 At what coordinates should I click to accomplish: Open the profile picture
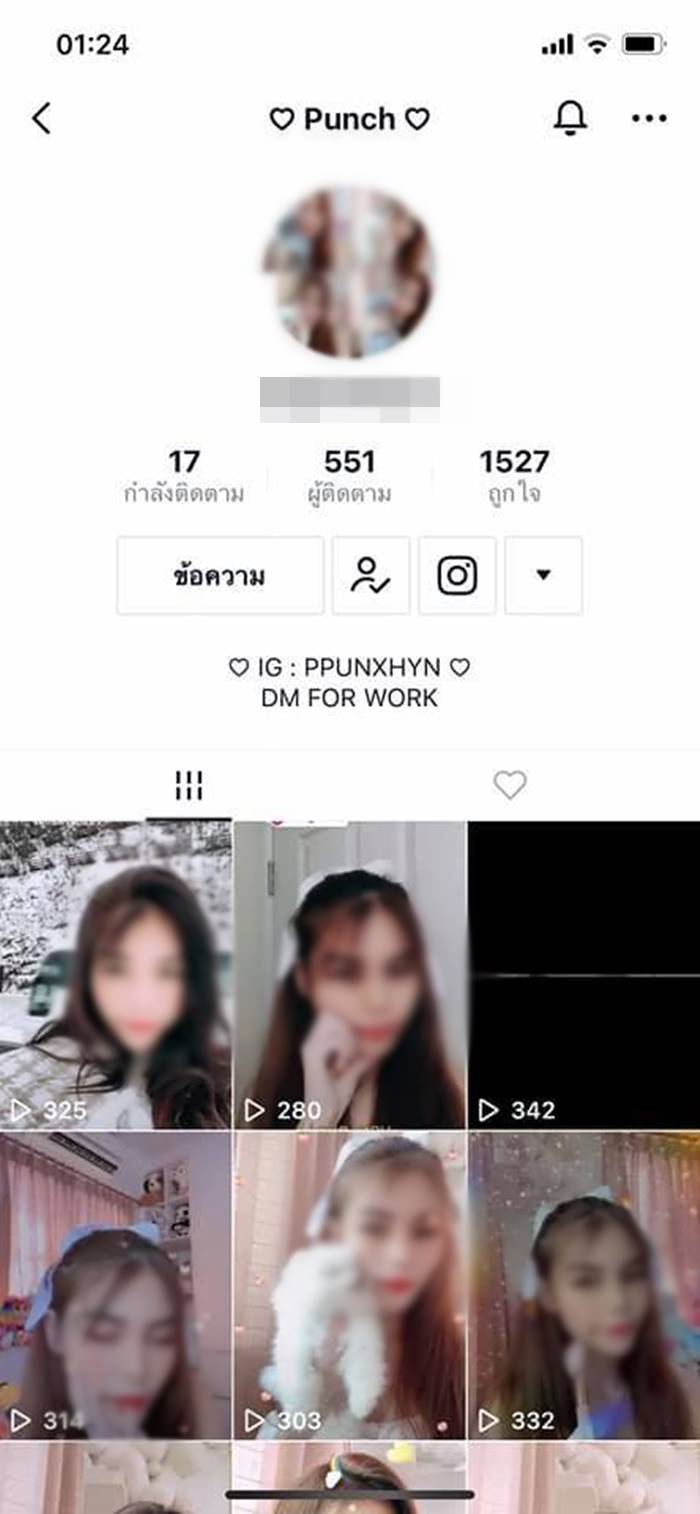(x=349, y=273)
